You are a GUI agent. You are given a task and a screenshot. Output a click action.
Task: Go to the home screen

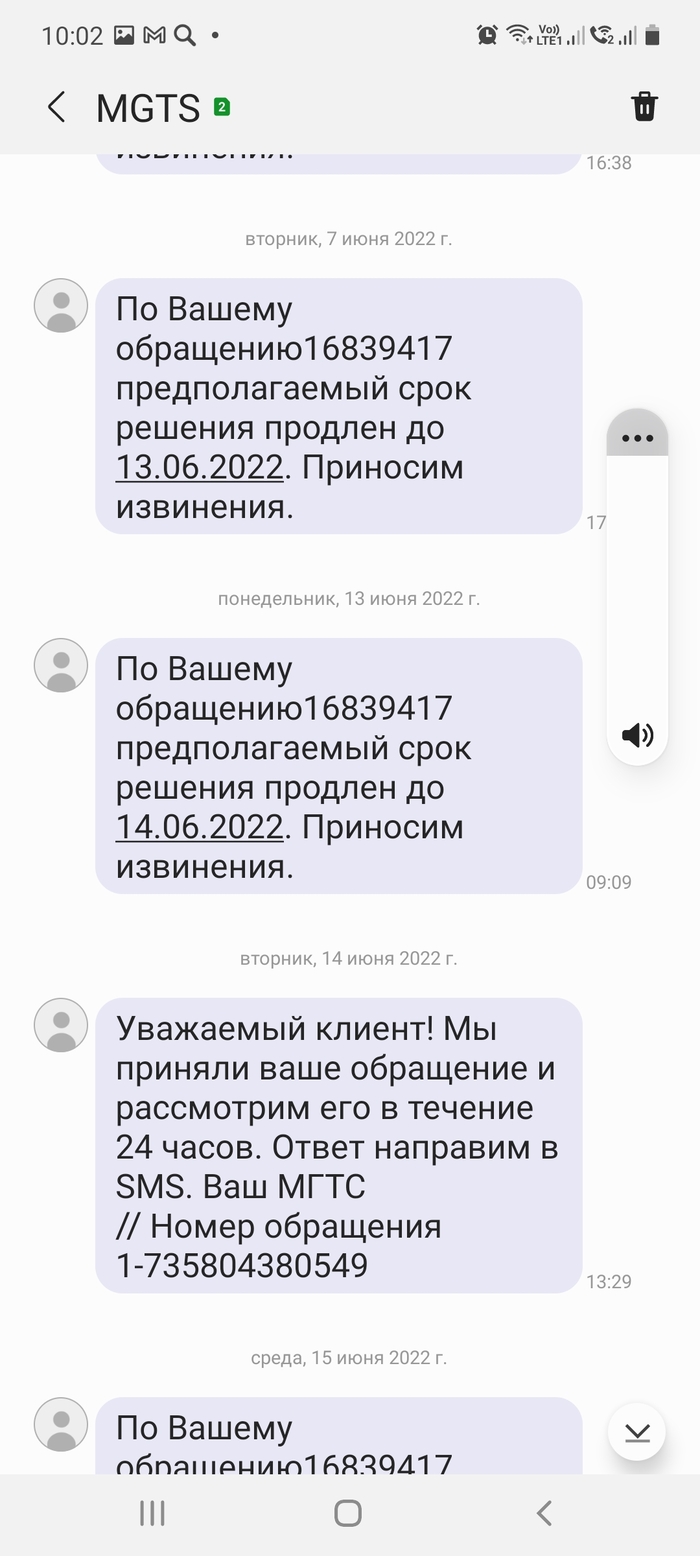[348, 1513]
